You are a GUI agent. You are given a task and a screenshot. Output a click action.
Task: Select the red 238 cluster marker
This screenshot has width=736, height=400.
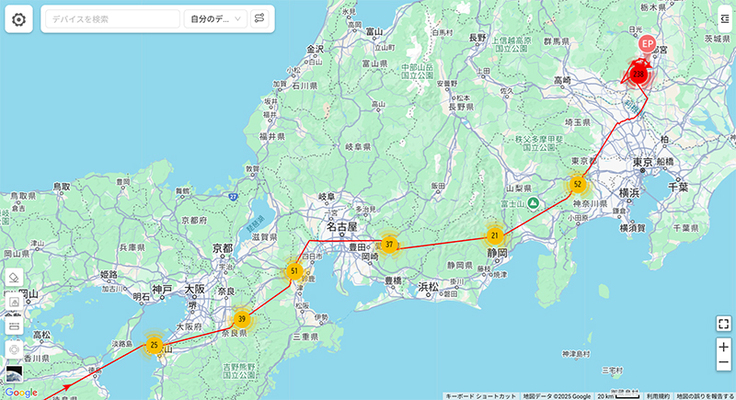pos(639,73)
